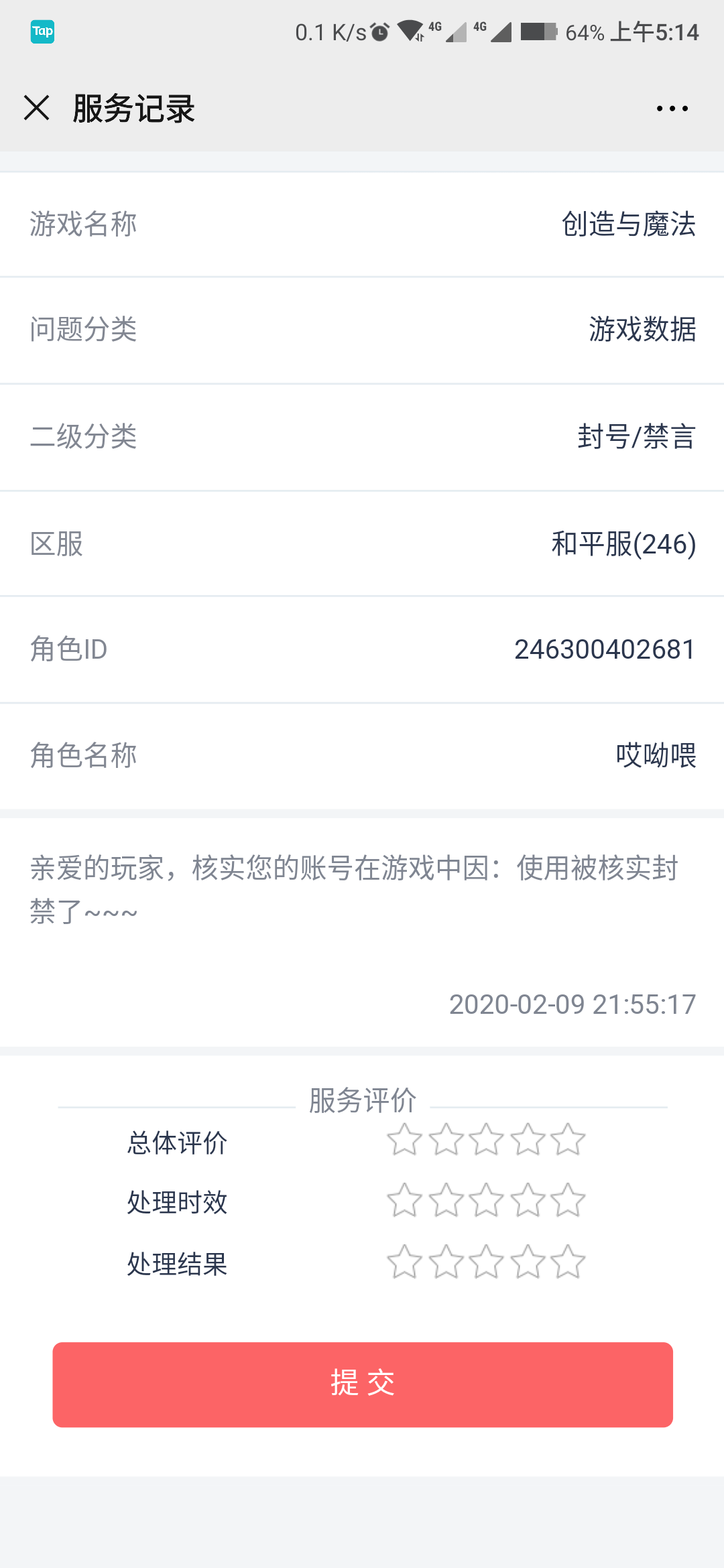Give 总体评价 one star
This screenshot has height=1568, width=724.
(404, 1140)
